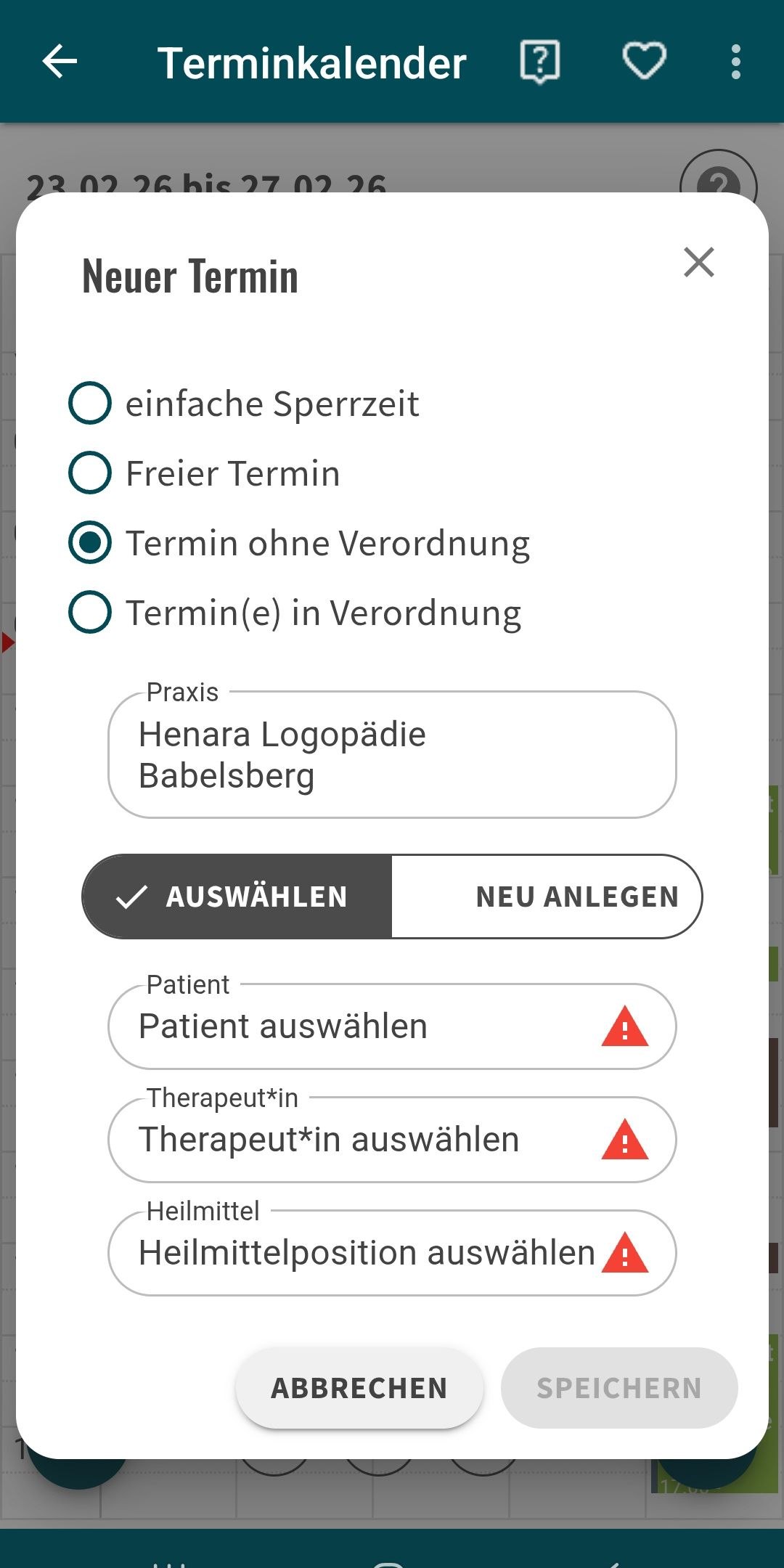
Task: Select Termin ohne Verordnung option
Action: coord(90,543)
